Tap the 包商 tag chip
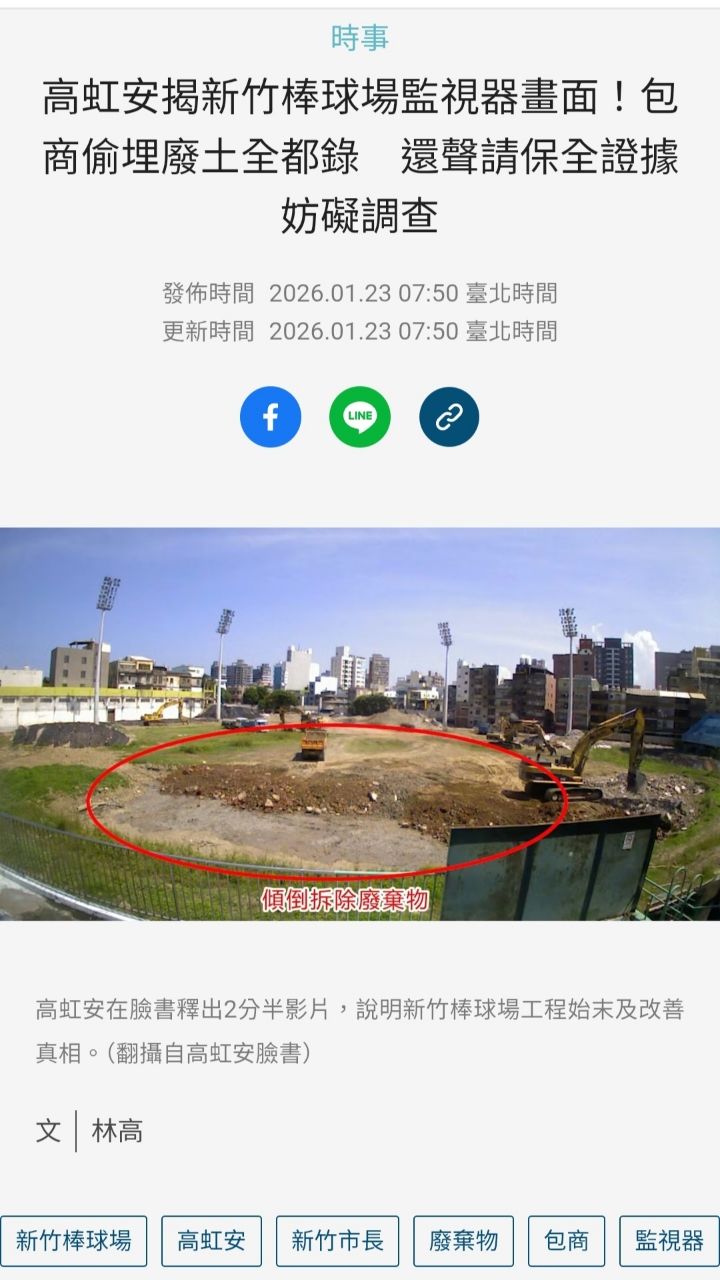The height and width of the screenshot is (1280, 720). pyautogui.click(x=566, y=1241)
